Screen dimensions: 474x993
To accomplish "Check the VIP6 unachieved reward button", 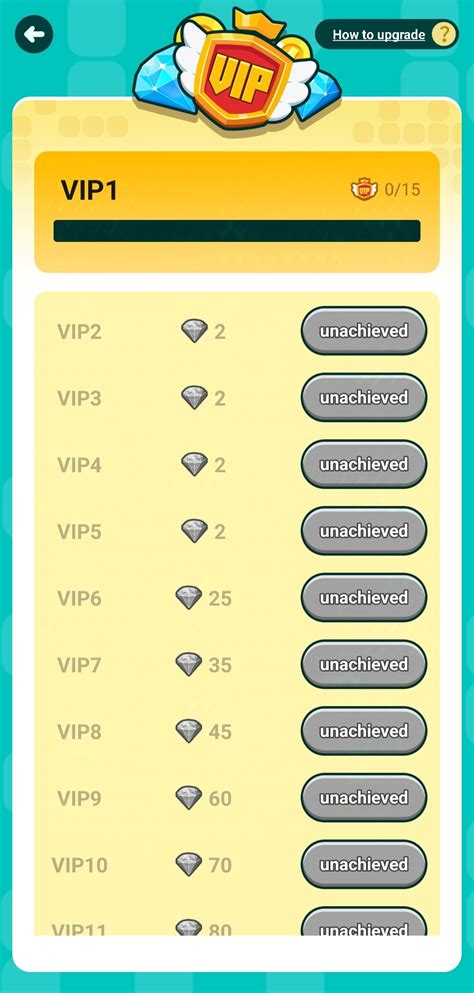I will click(x=364, y=598).
